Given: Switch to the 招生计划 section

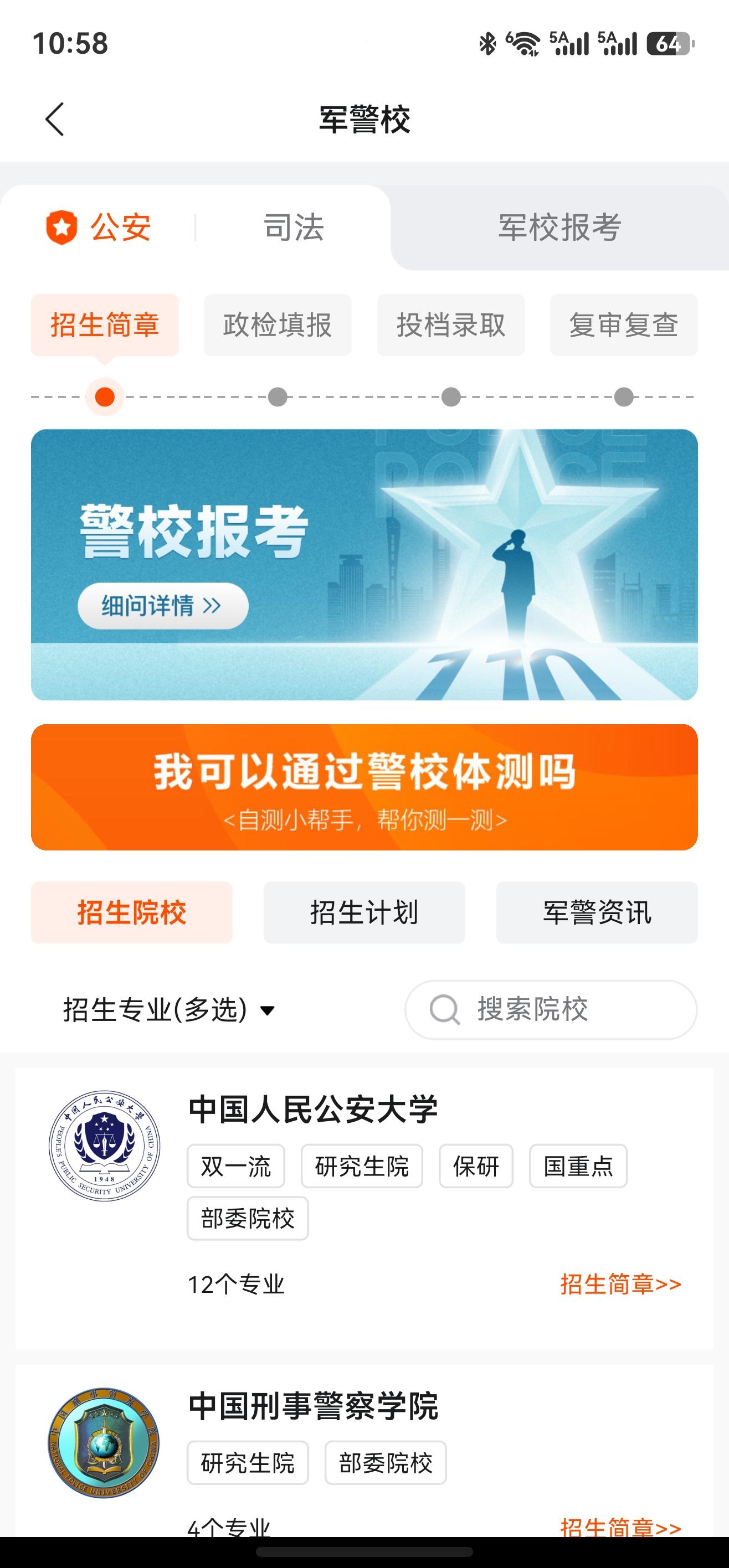Looking at the screenshot, I should point(364,912).
